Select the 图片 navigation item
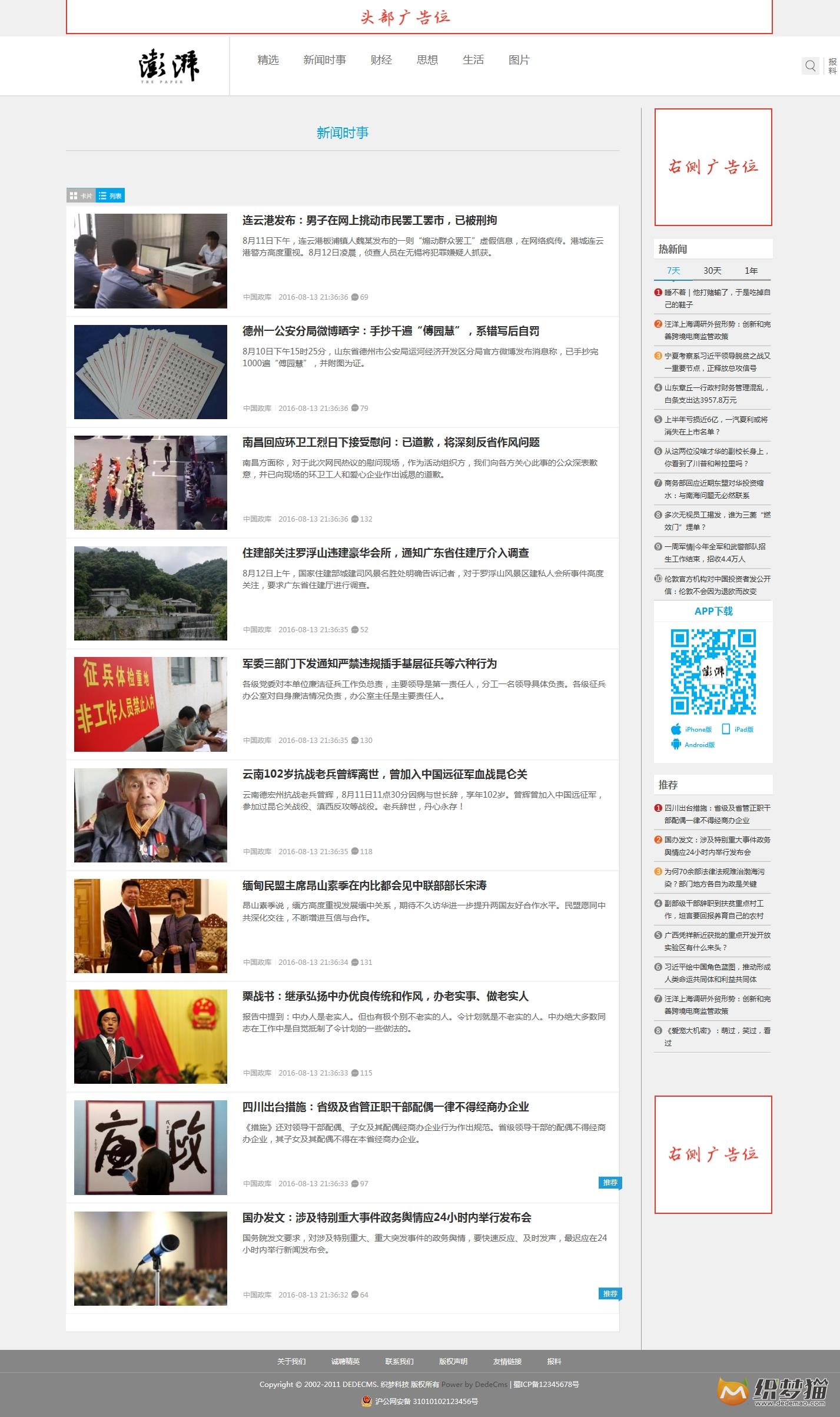840x1417 pixels. click(x=519, y=60)
